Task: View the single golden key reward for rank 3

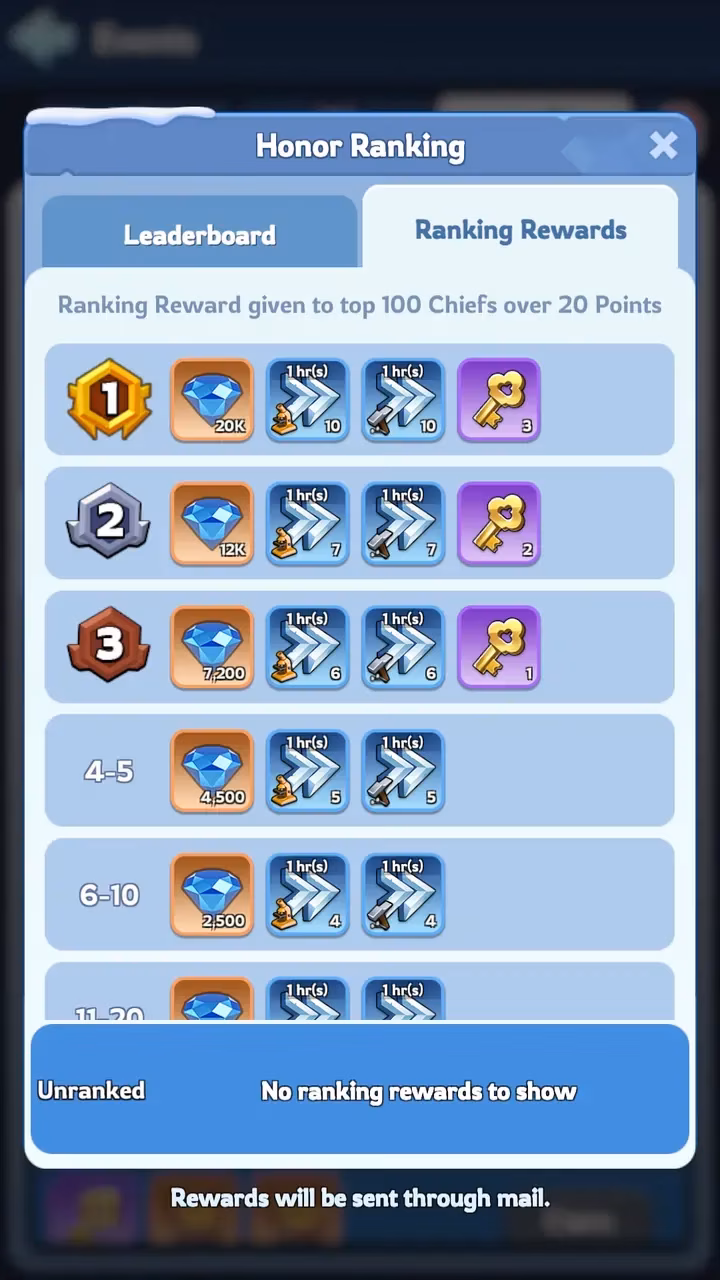Action: [499, 647]
